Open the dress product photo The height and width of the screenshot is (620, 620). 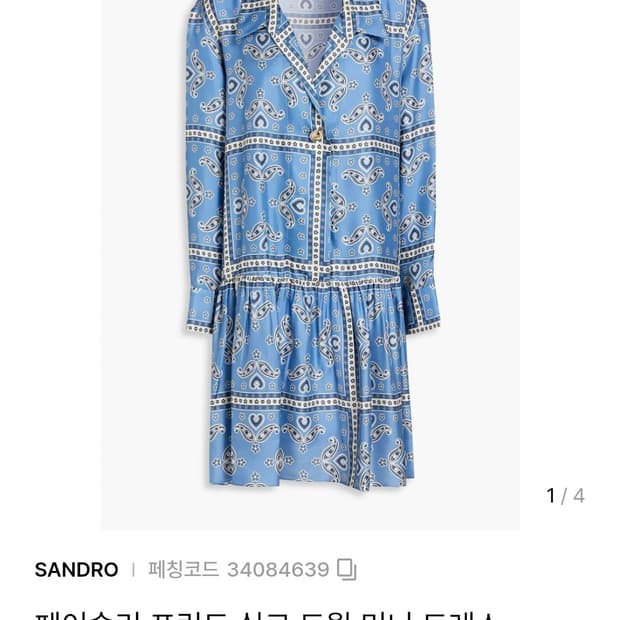[x=310, y=265]
